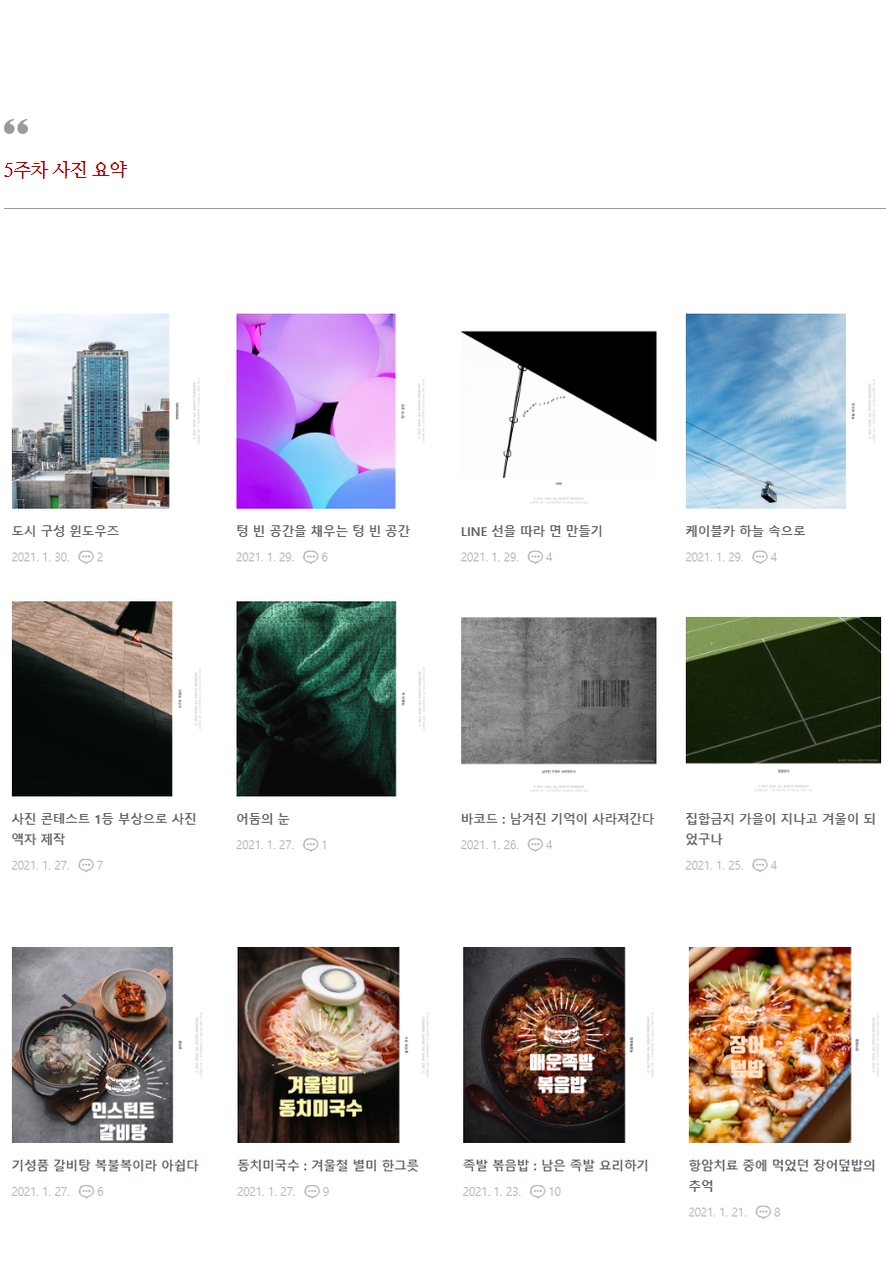Open the 족발 볶음밥 남은 족발 요리하기 post
This screenshot has height=1288, width=886.
pyautogui.click(x=555, y=1165)
